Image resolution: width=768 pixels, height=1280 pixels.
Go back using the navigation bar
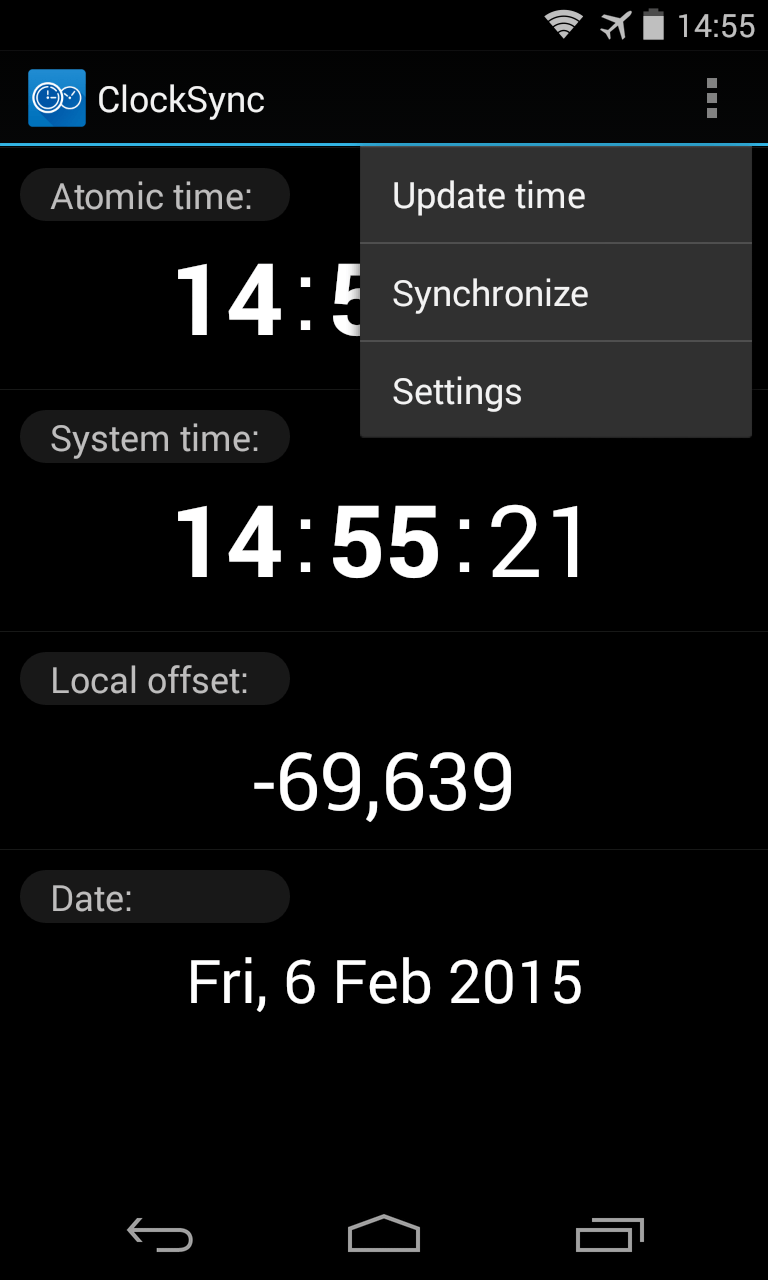point(160,1235)
